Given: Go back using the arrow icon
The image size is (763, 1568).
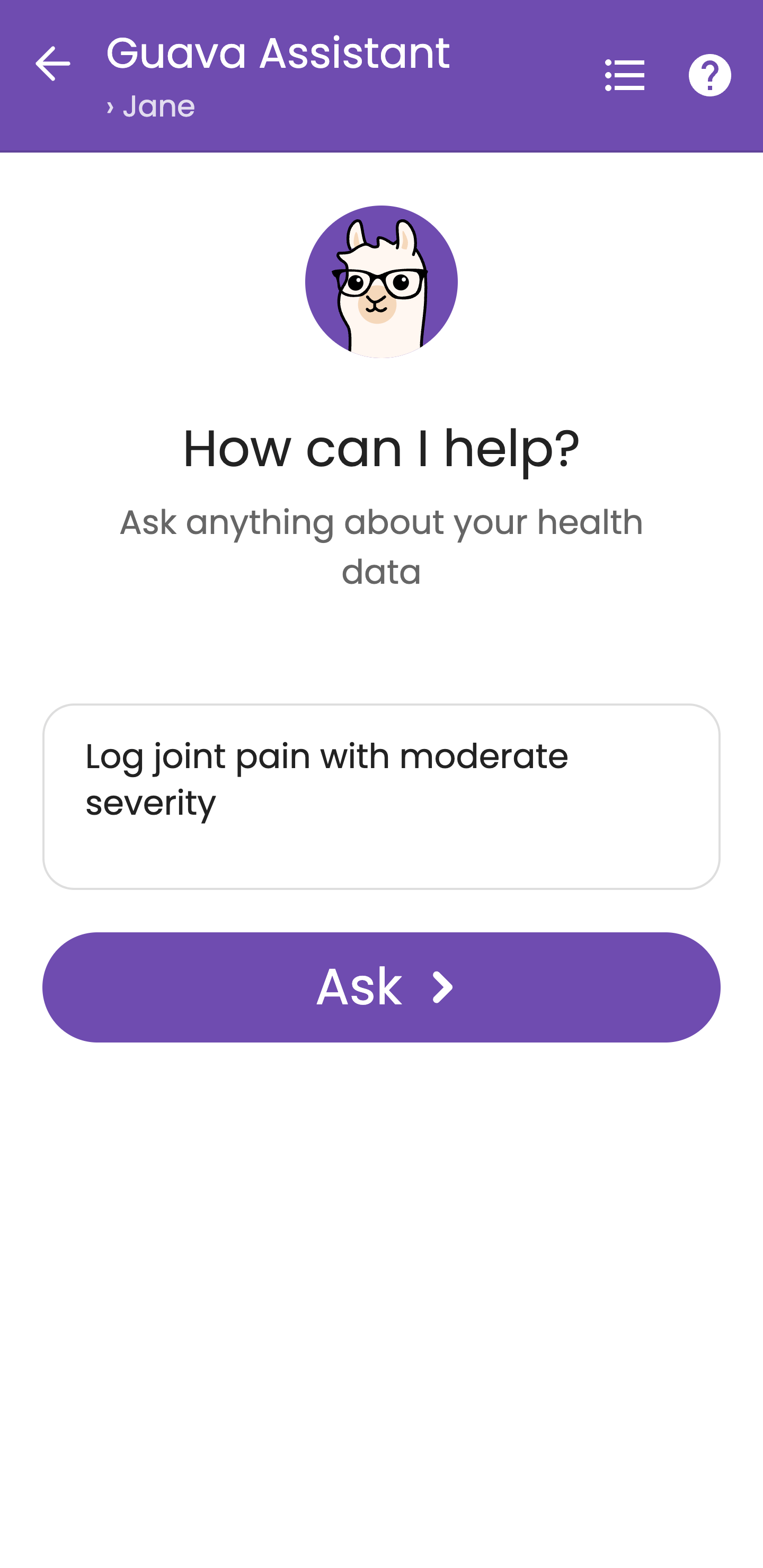Looking at the screenshot, I should [52, 64].
